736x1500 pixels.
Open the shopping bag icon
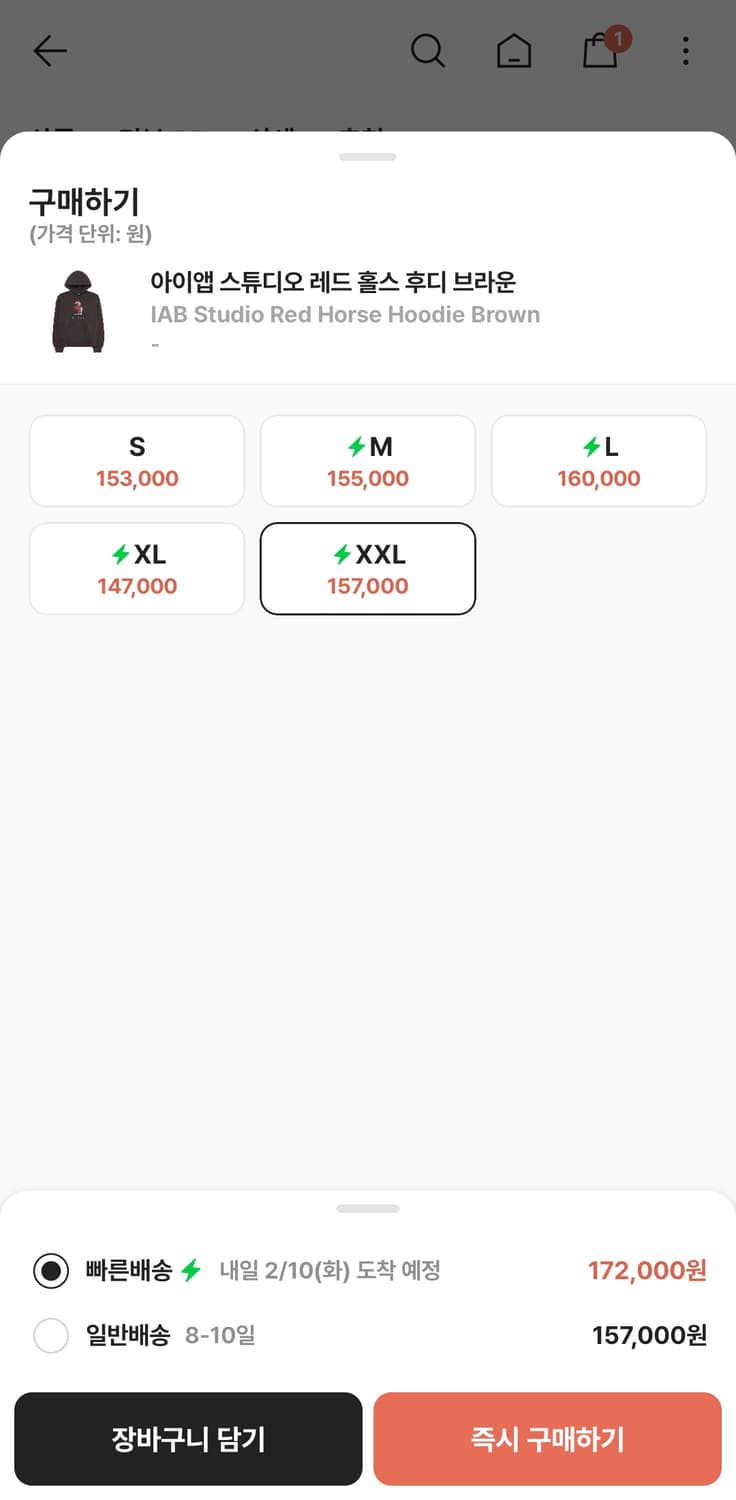pos(599,51)
